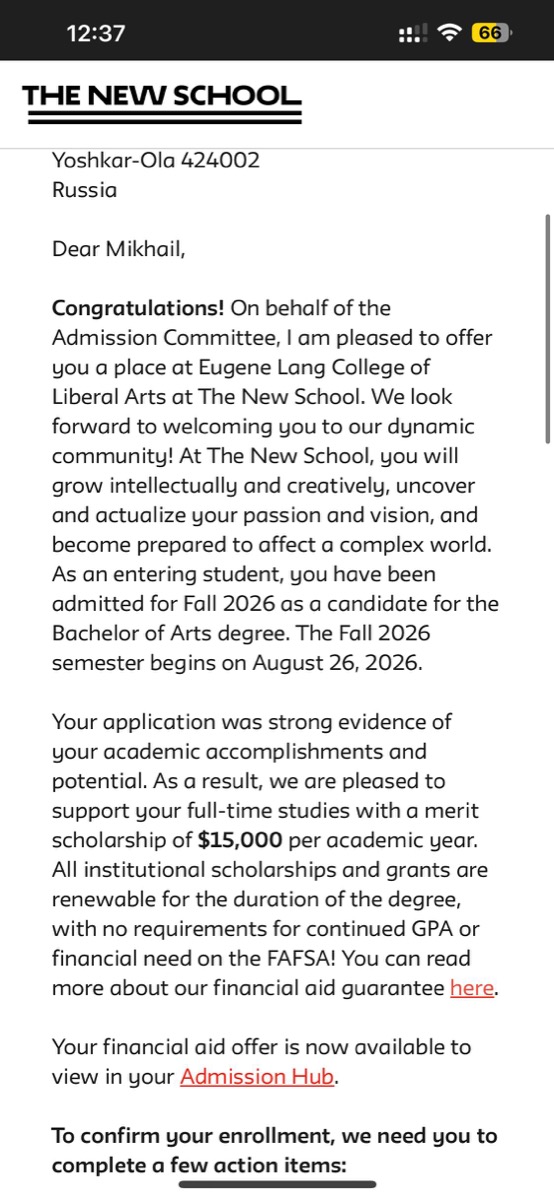The width and height of the screenshot is (554, 1200).
Task: Open the Admission Hub link
Action: [x=257, y=1077]
